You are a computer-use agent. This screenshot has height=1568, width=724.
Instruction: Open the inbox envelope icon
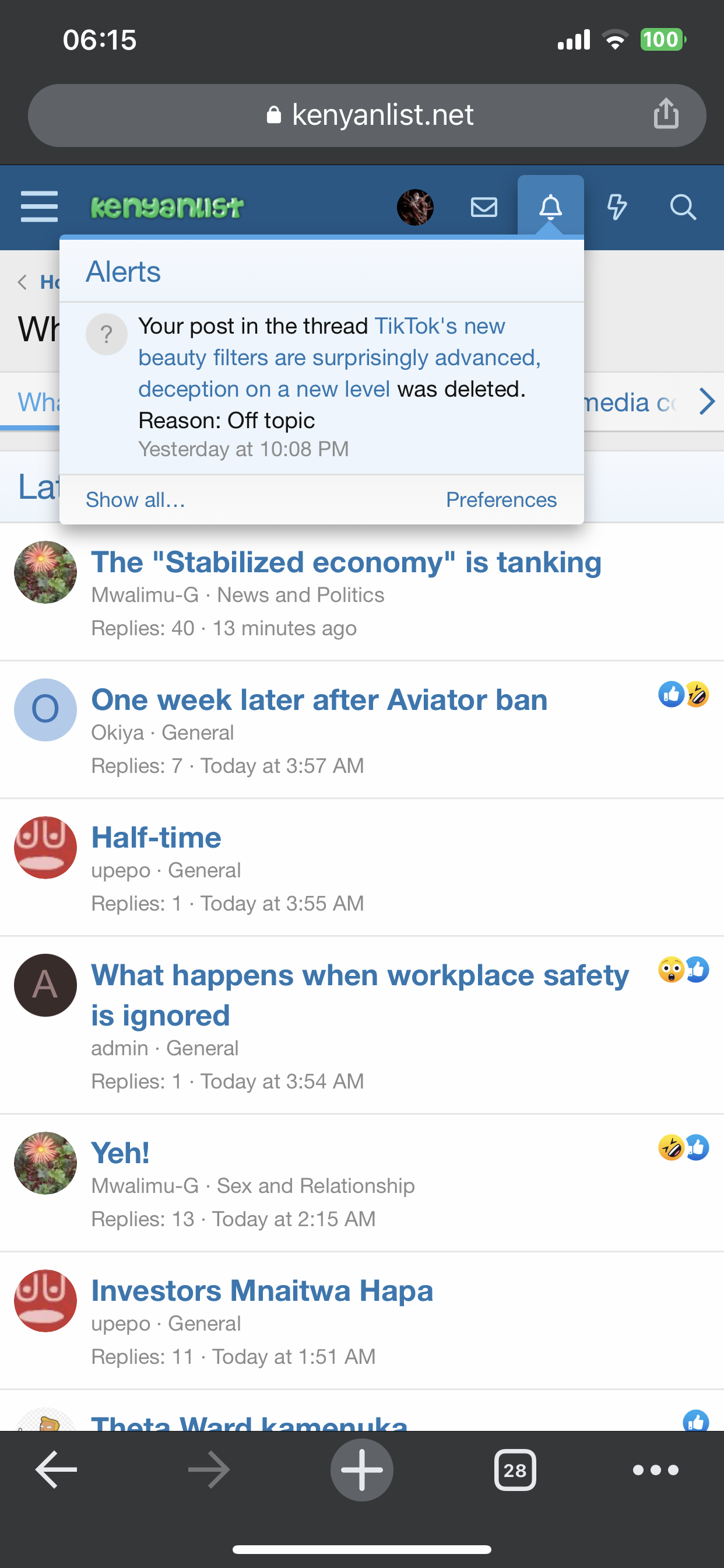pyautogui.click(x=484, y=207)
